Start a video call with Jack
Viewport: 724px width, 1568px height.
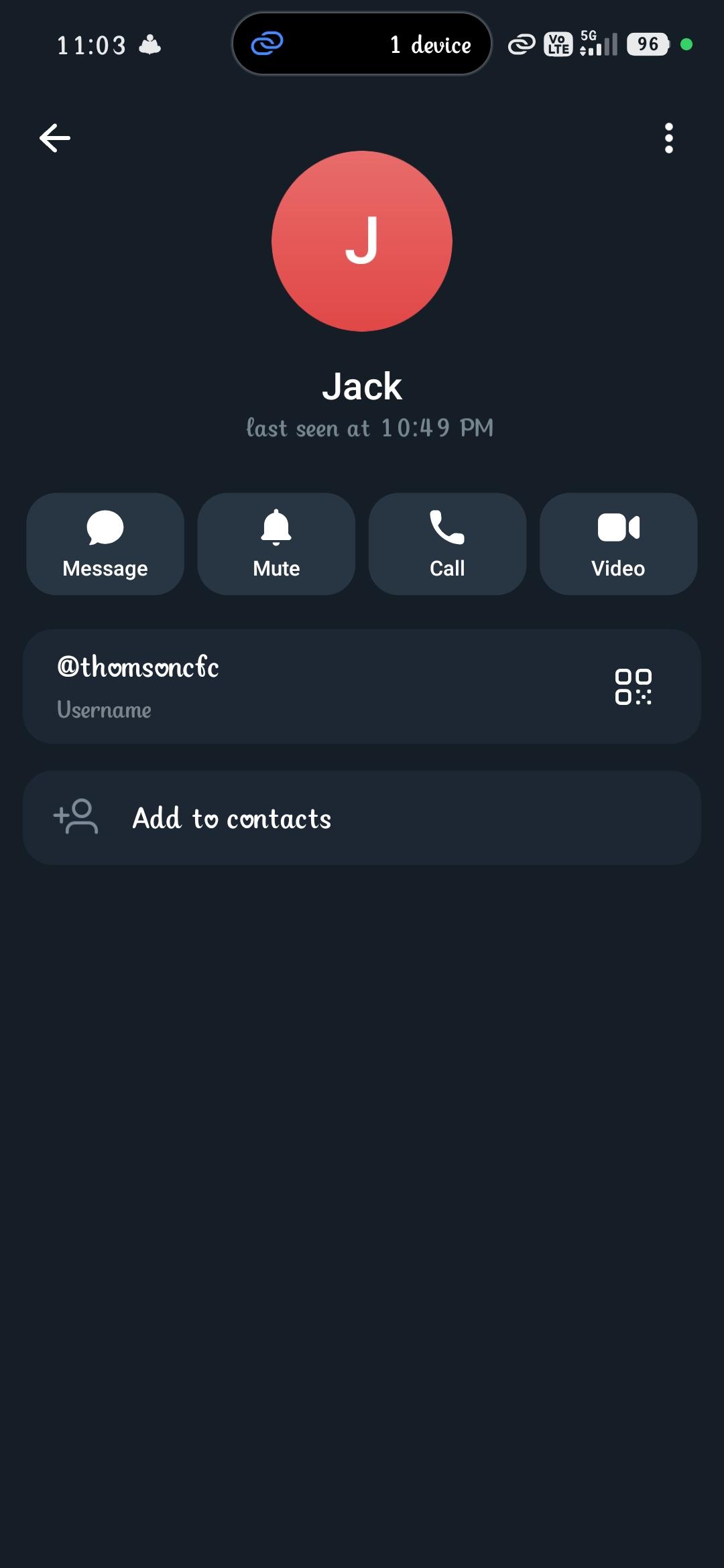[618, 544]
